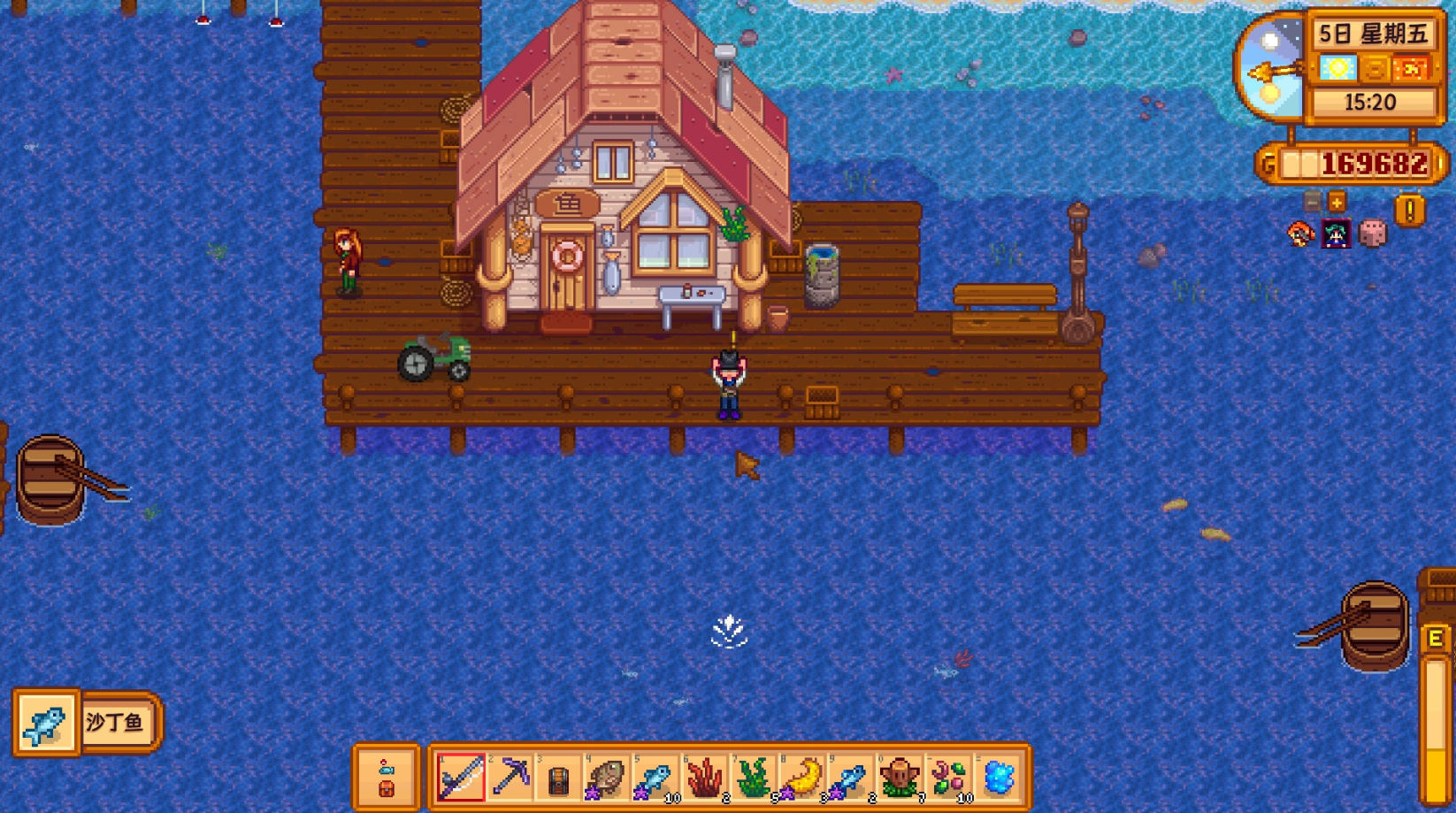This screenshot has width=1456, height=813.
Task: Select the sardine stack of 10
Action: tap(656, 778)
